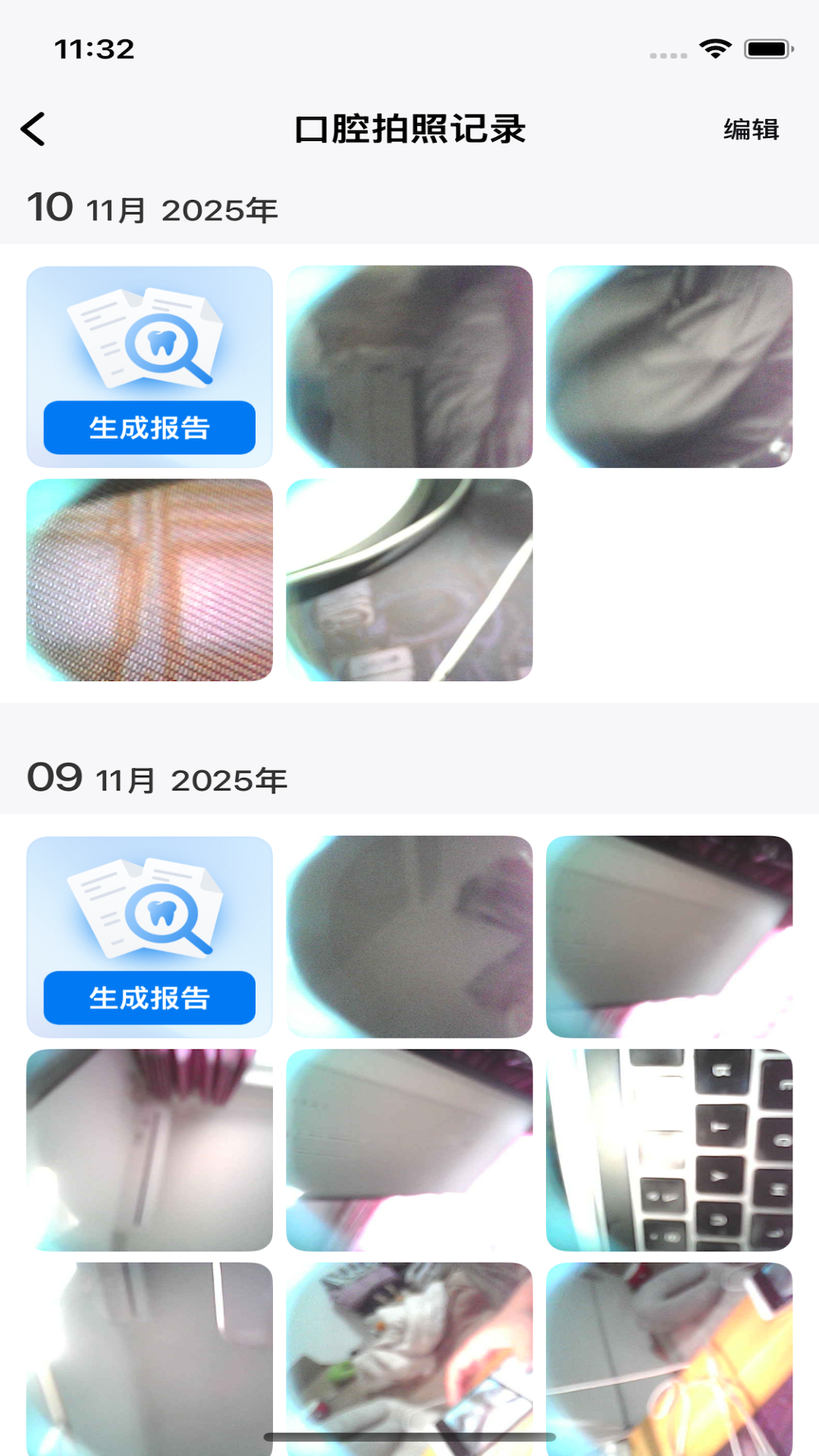Tap 编辑 to enter edit mode

point(752,130)
